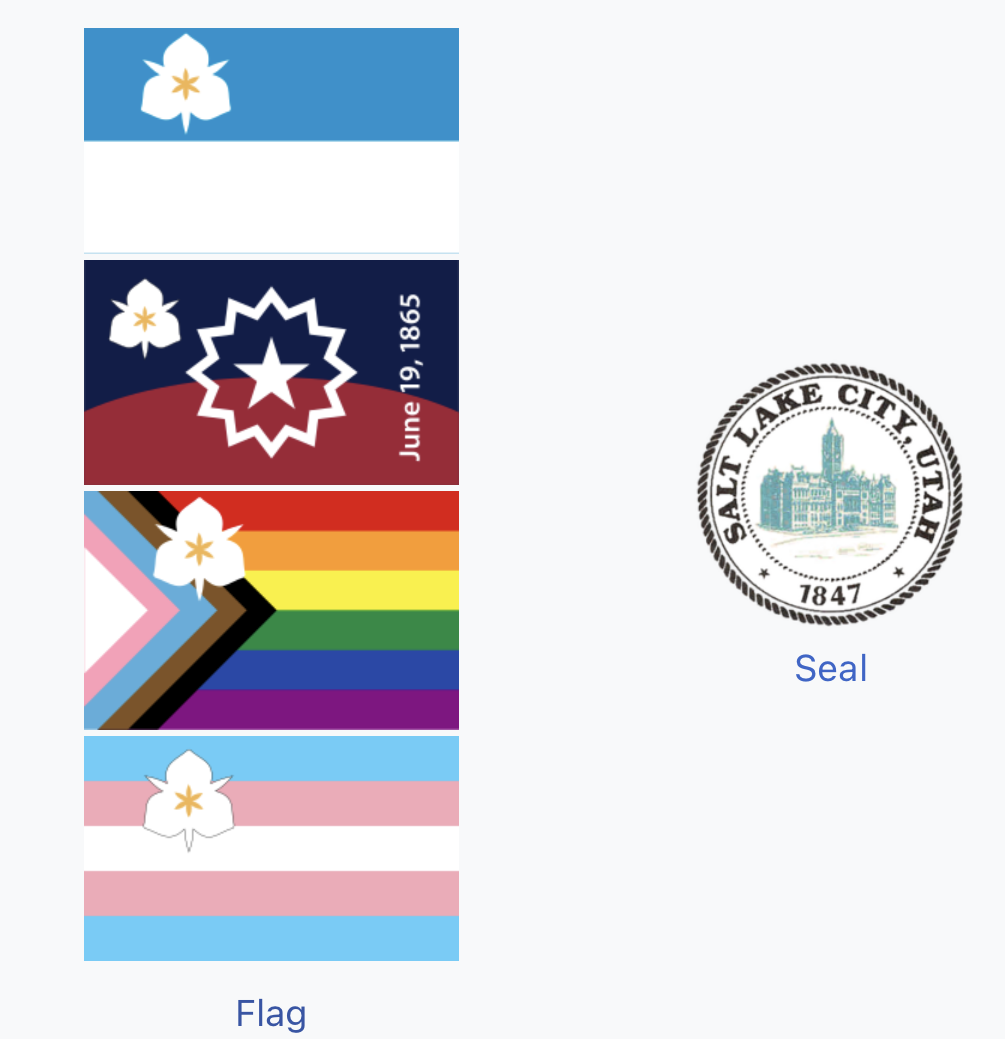Viewport: 1005px width, 1039px height.
Task: Open the pink and light blue striped flag image
Action: point(271,848)
